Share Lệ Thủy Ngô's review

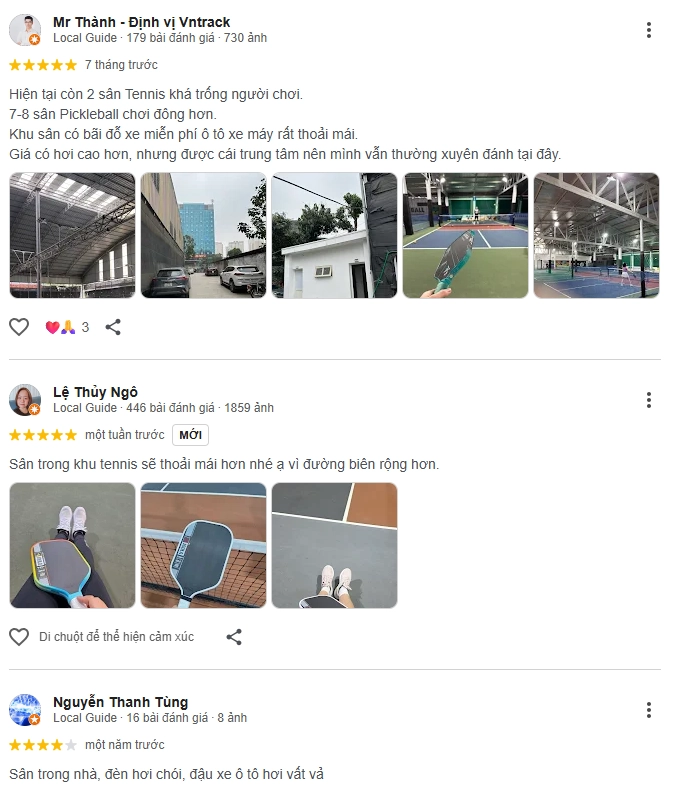tap(234, 636)
